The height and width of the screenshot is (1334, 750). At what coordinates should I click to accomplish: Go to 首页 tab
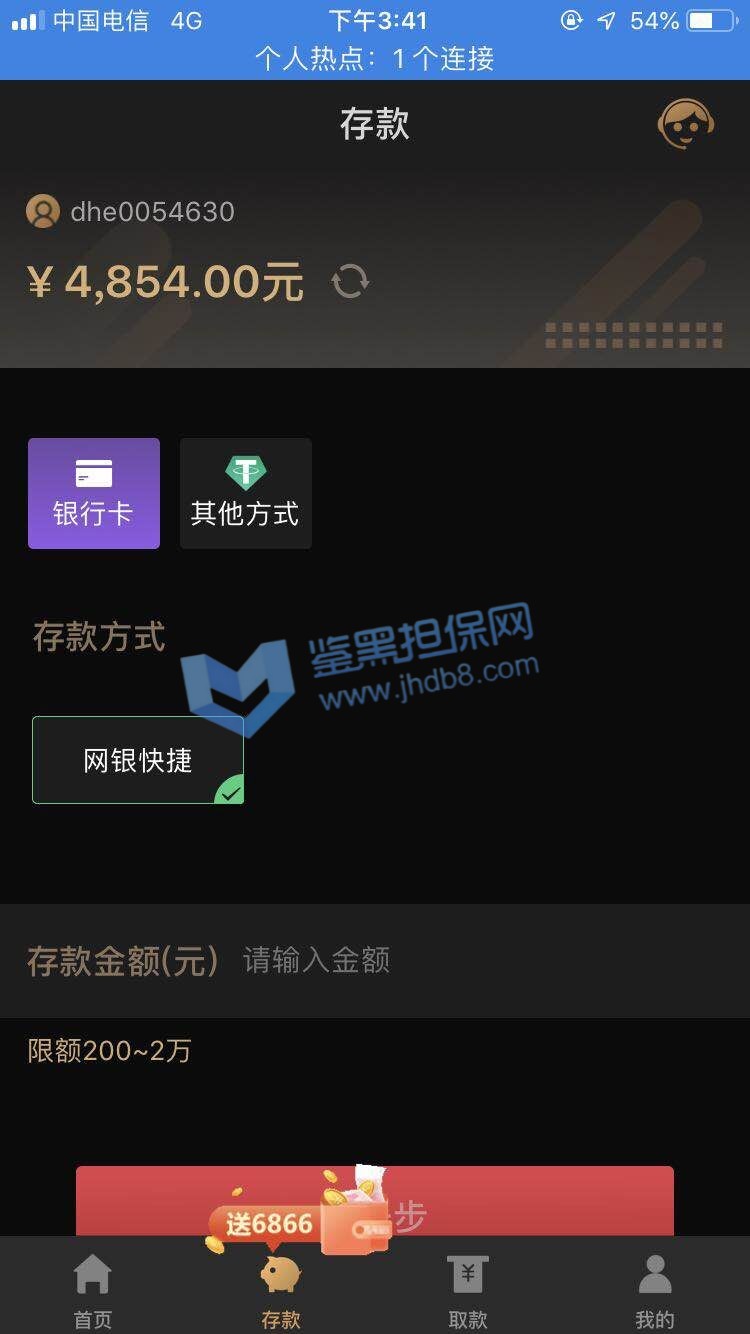point(93,1291)
